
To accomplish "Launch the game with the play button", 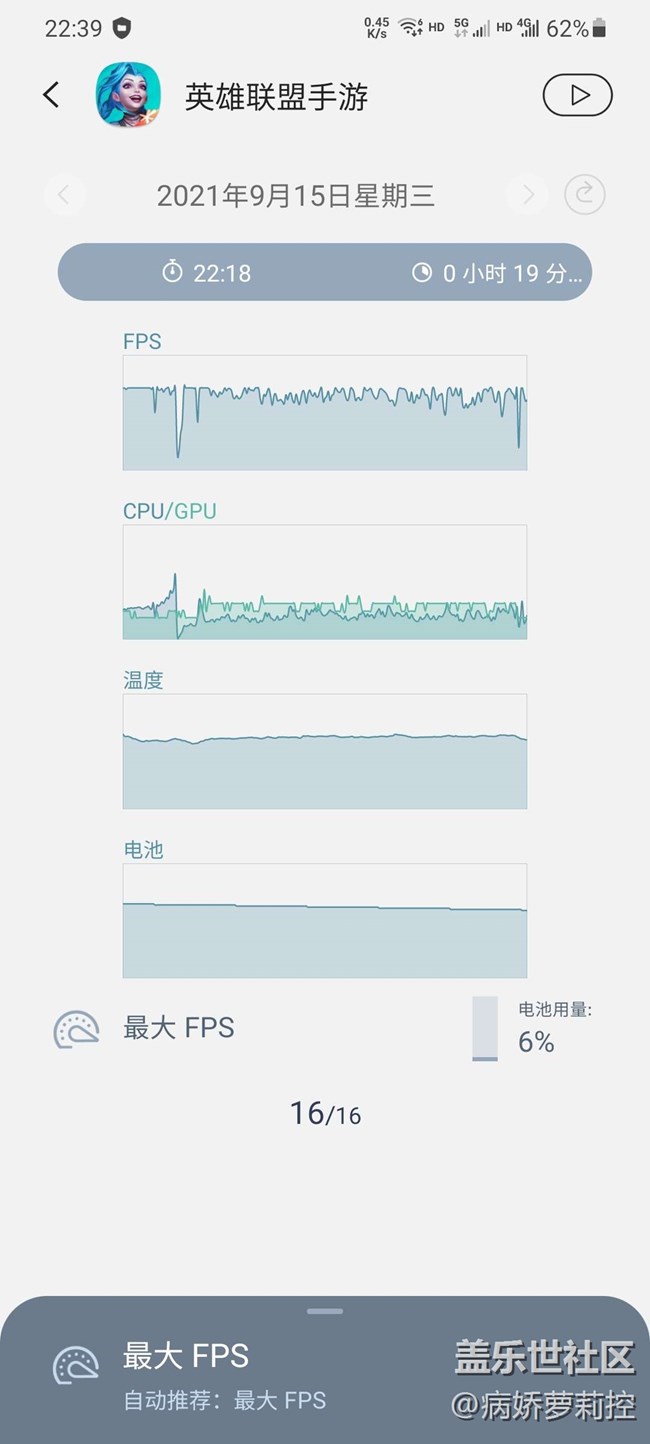I will (x=577, y=96).
